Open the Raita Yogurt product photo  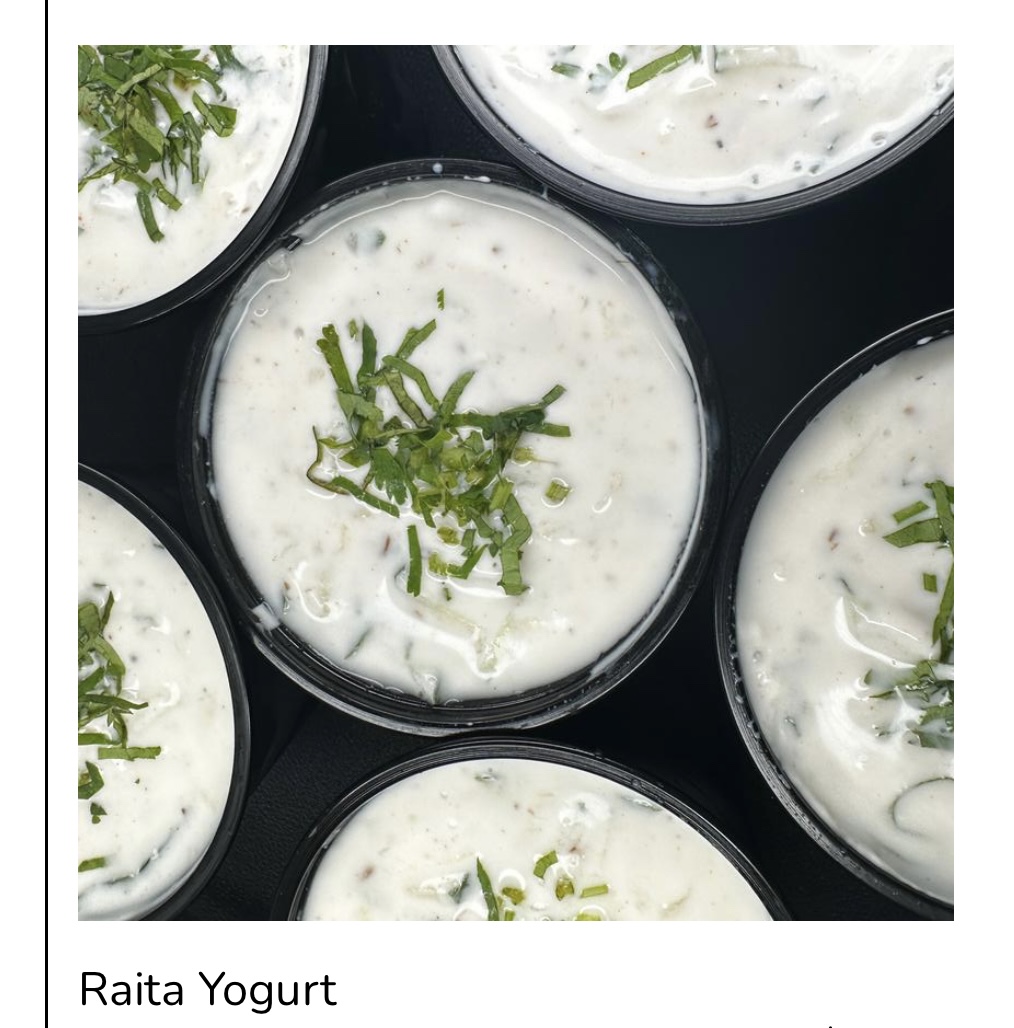click(515, 482)
